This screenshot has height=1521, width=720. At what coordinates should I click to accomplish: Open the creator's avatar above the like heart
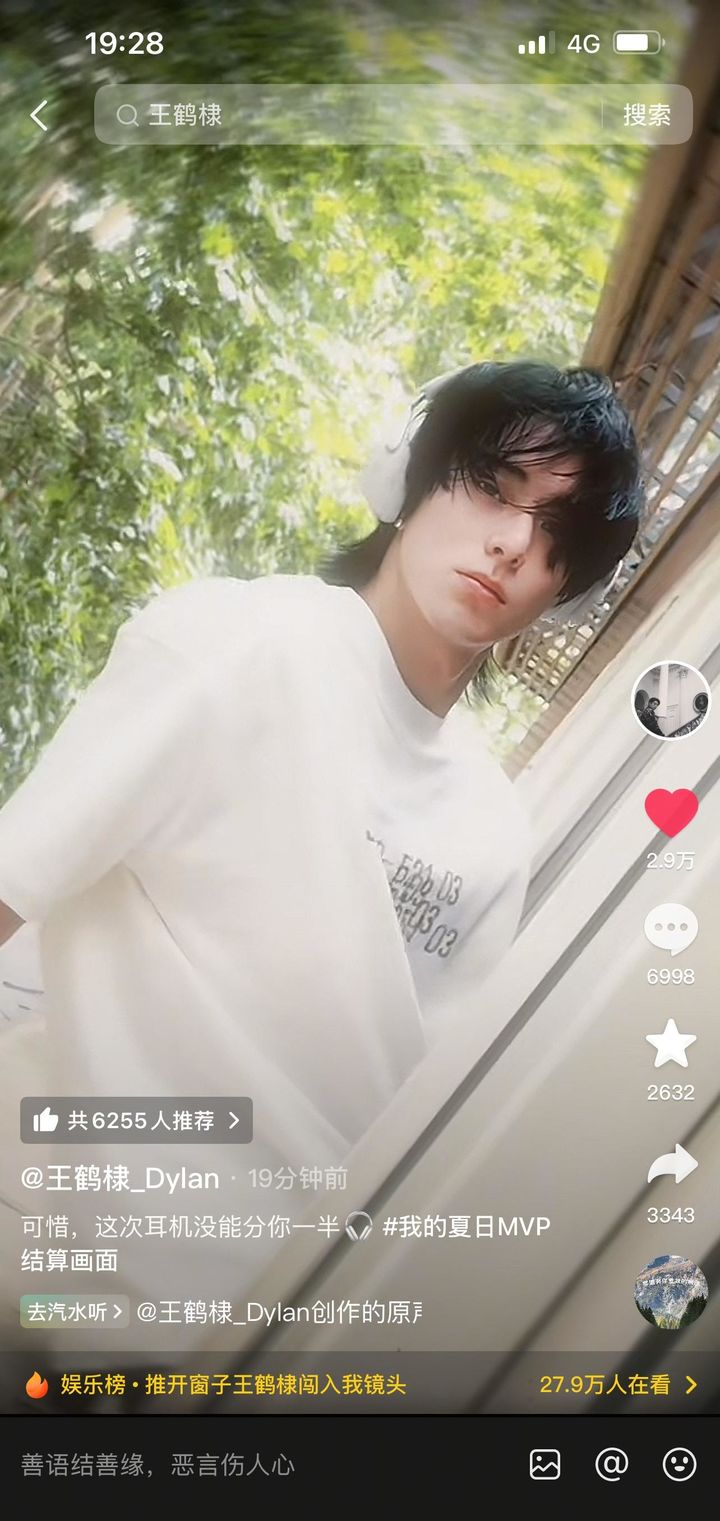click(671, 700)
